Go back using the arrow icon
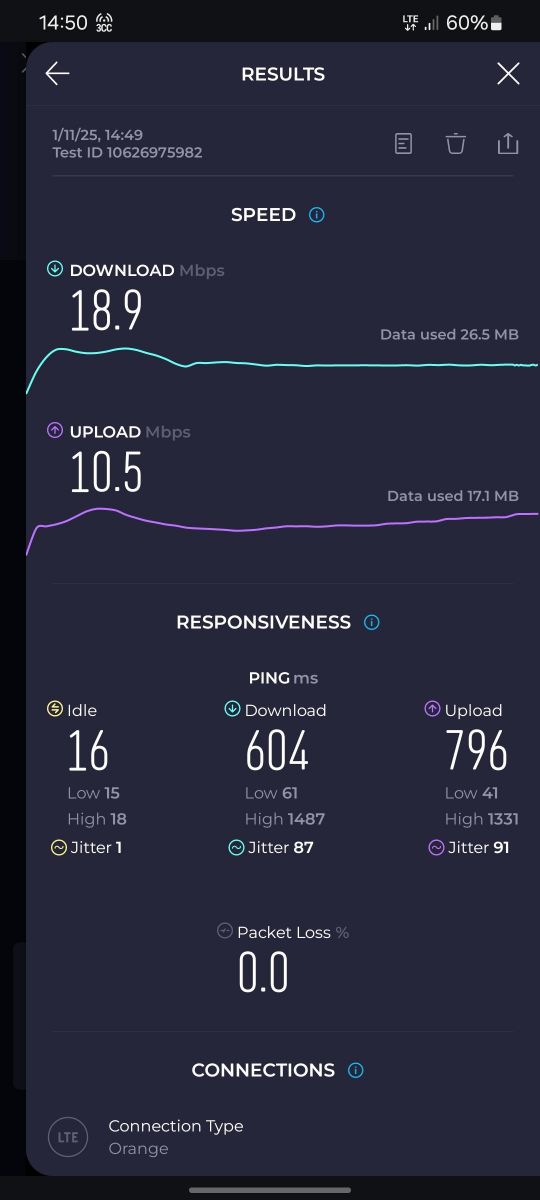This screenshot has width=540, height=1200. pos(57,73)
